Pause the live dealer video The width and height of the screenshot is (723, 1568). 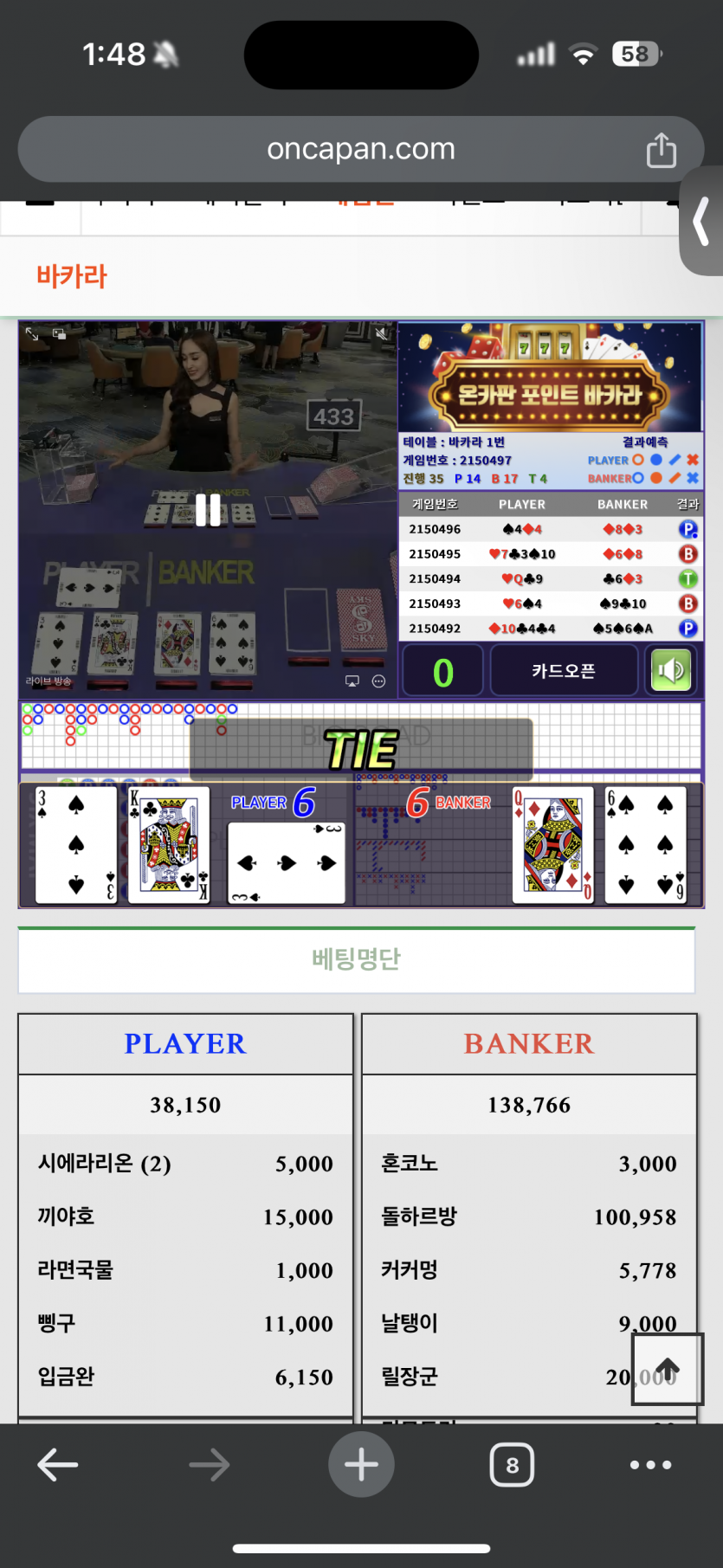pos(208,510)
